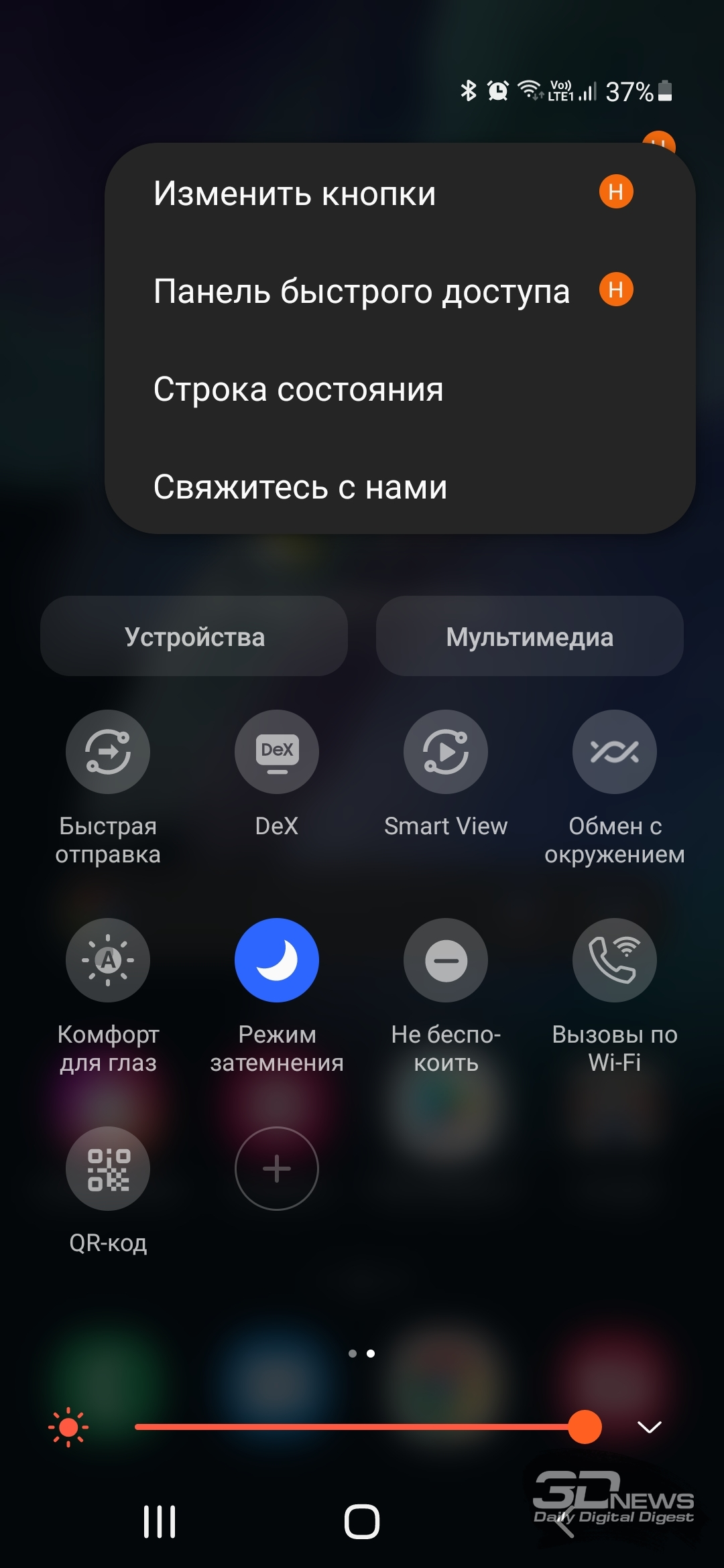Enable the DeX tile
724x1568 pixels.
point(277,752)
